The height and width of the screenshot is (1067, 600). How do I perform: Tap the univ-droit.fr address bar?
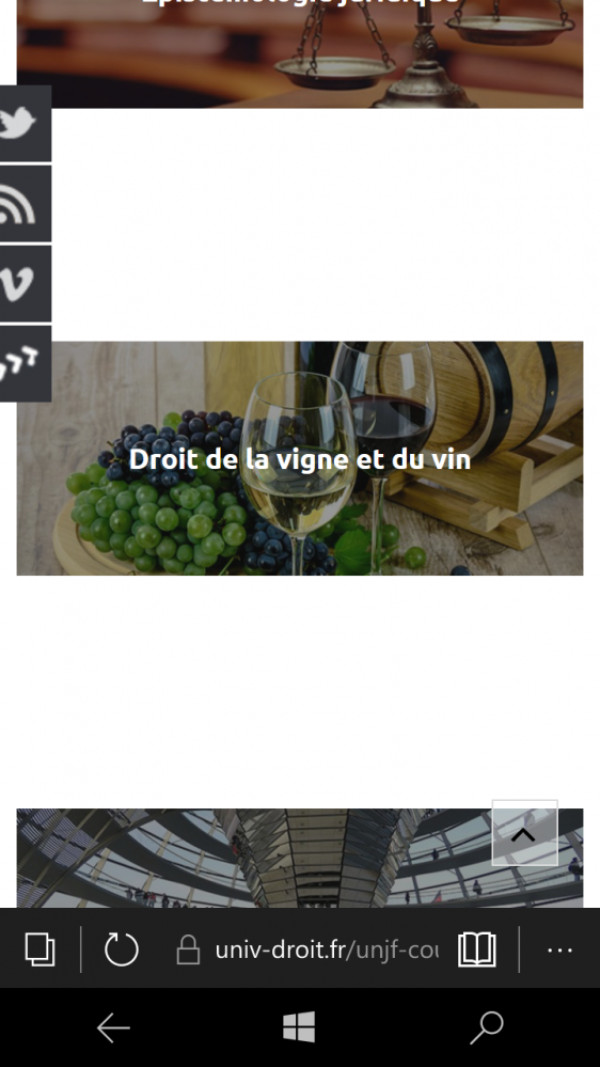[310, 949]
